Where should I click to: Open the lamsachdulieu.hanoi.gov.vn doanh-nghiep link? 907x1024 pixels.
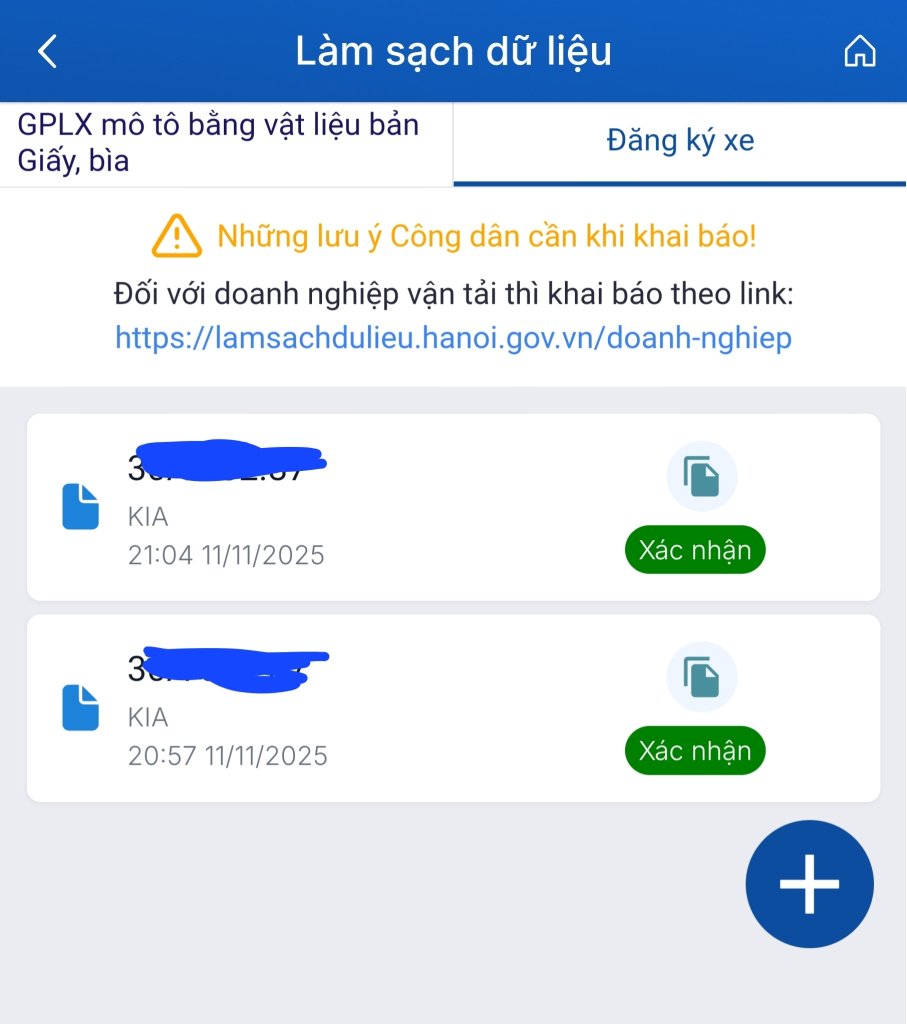coord(453,338)
